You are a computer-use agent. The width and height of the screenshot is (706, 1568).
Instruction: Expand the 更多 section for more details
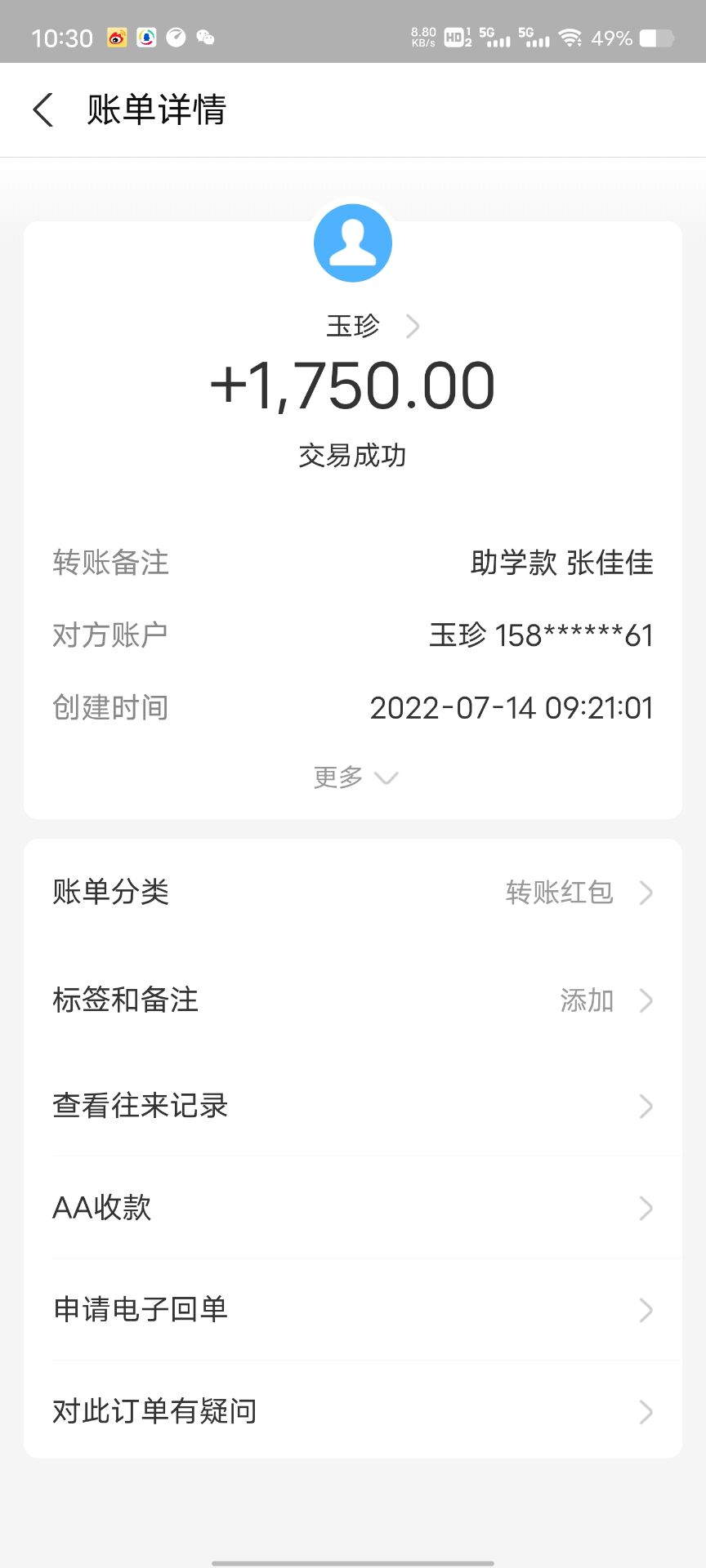(x=353, y=777)
